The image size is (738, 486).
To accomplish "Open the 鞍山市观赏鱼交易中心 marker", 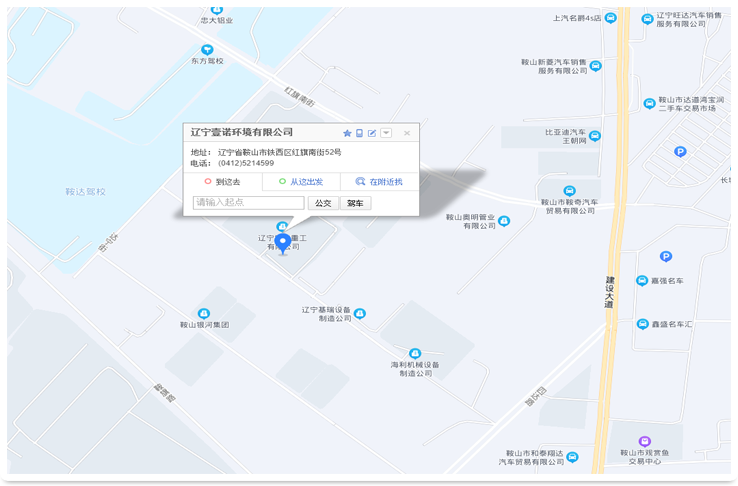I will 645,441.
